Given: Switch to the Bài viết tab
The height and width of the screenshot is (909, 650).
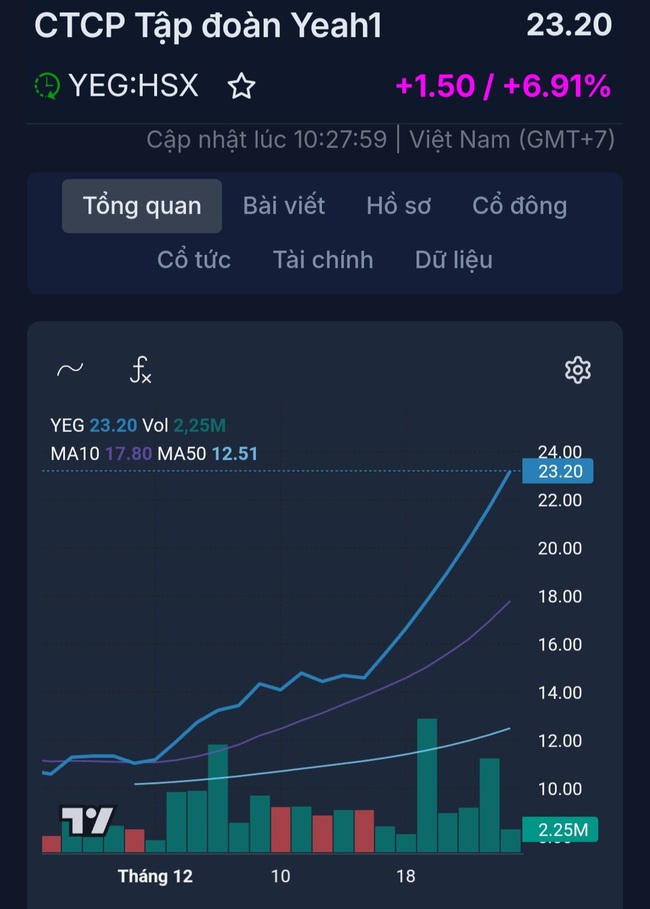Looking at the screenshot, I should tap(284, 206).
